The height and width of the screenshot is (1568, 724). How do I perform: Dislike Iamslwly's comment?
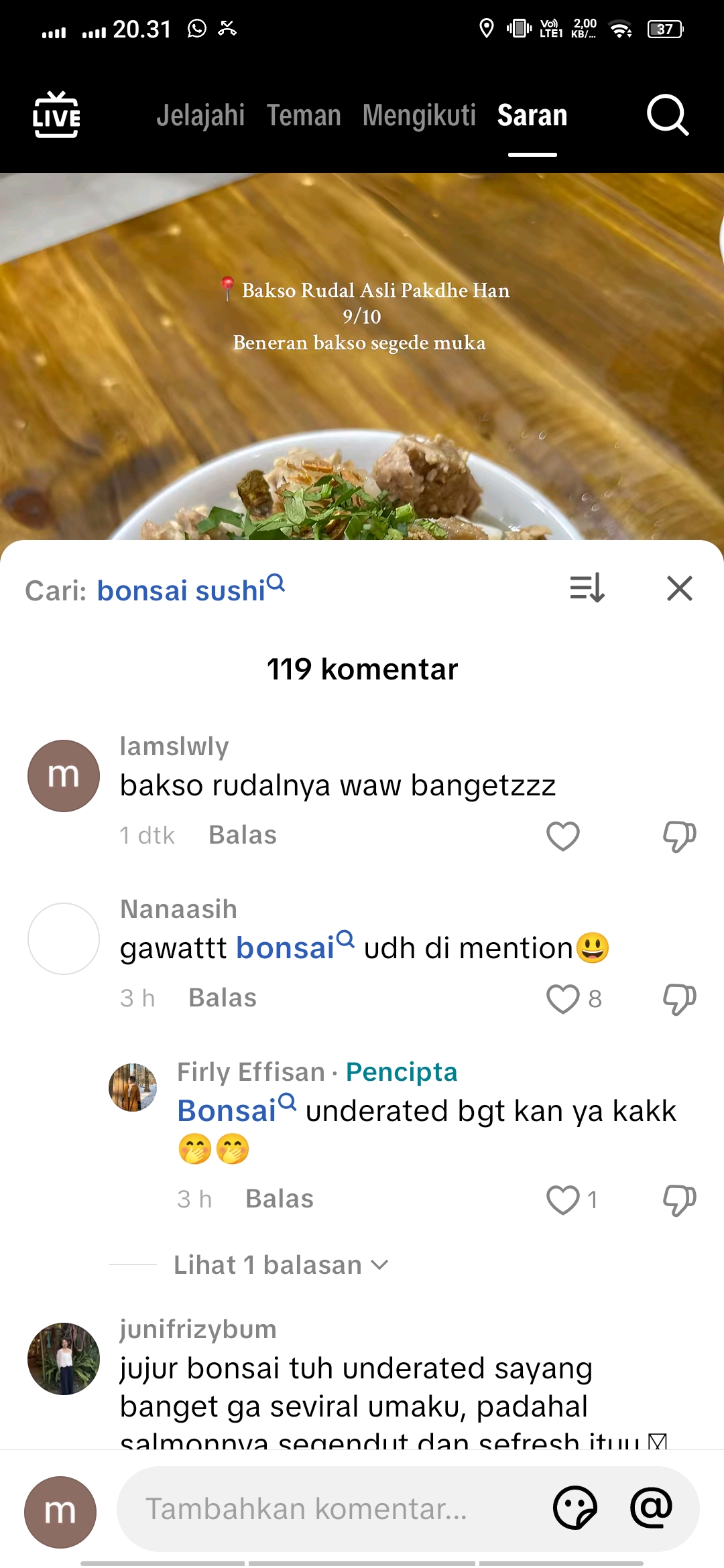point(679,836)
